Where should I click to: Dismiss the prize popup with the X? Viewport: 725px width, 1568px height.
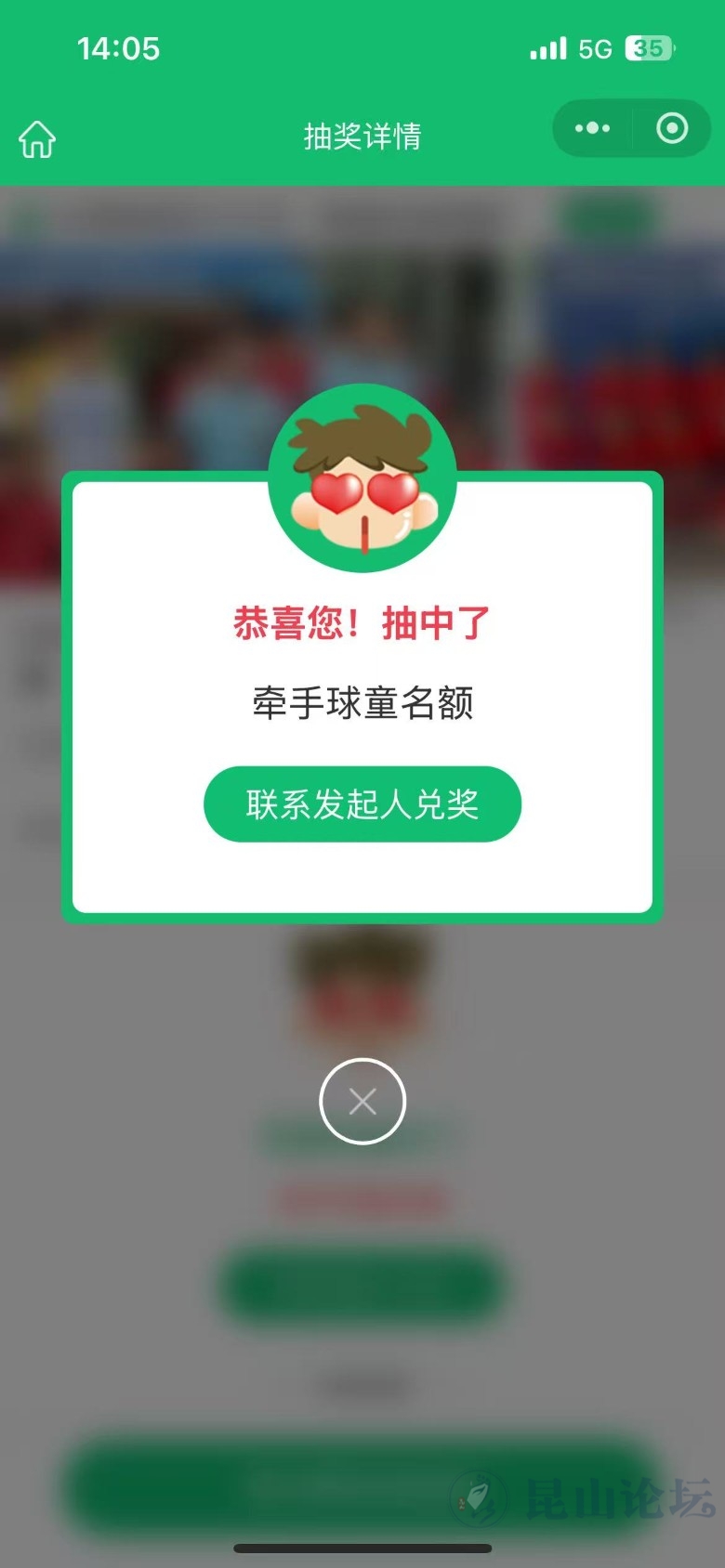click(362, 1102)
